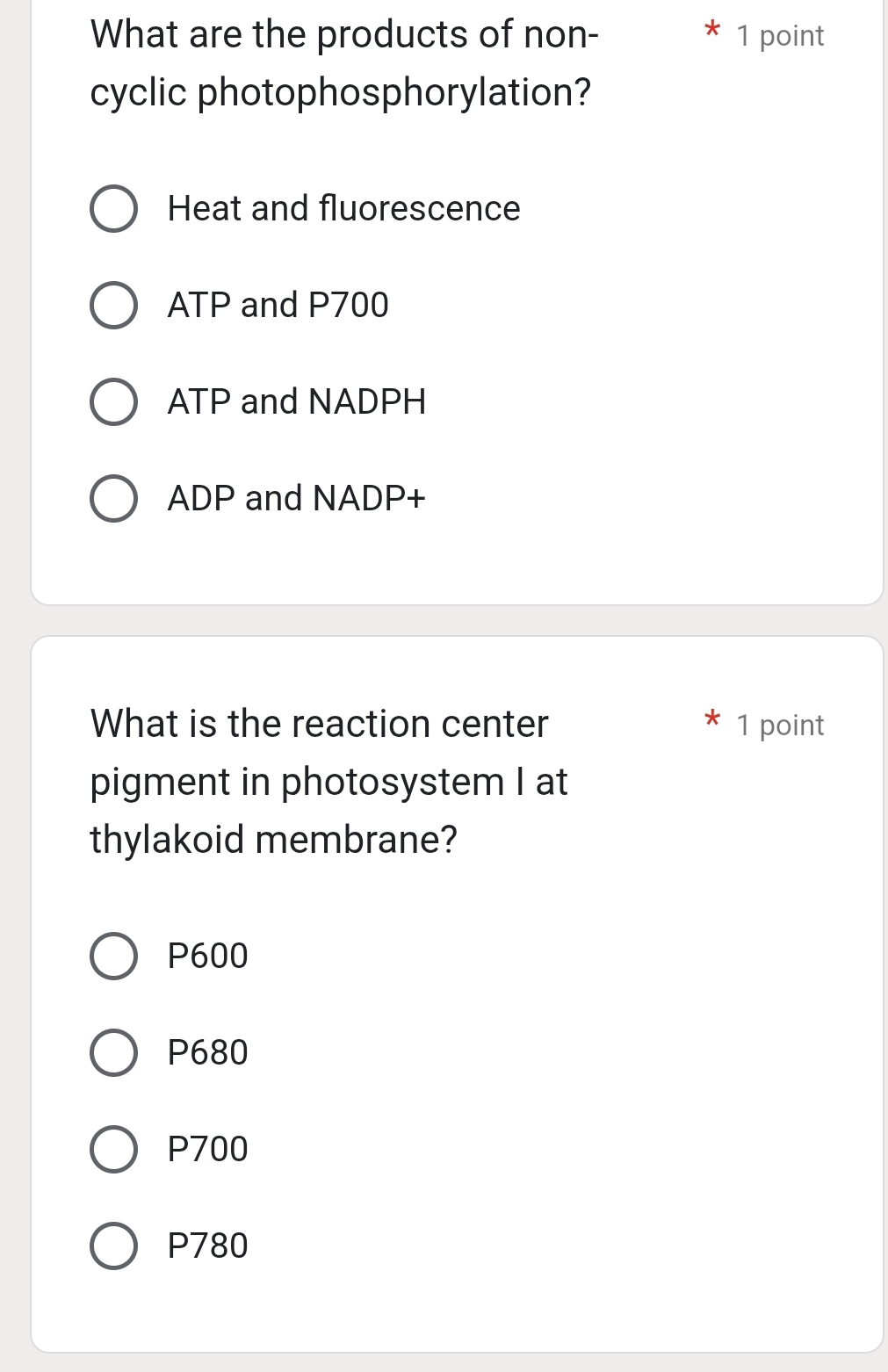Click the ATP and P700 label text
Viewport: 888px width, 1372px height.
click(x=278, y=305)
